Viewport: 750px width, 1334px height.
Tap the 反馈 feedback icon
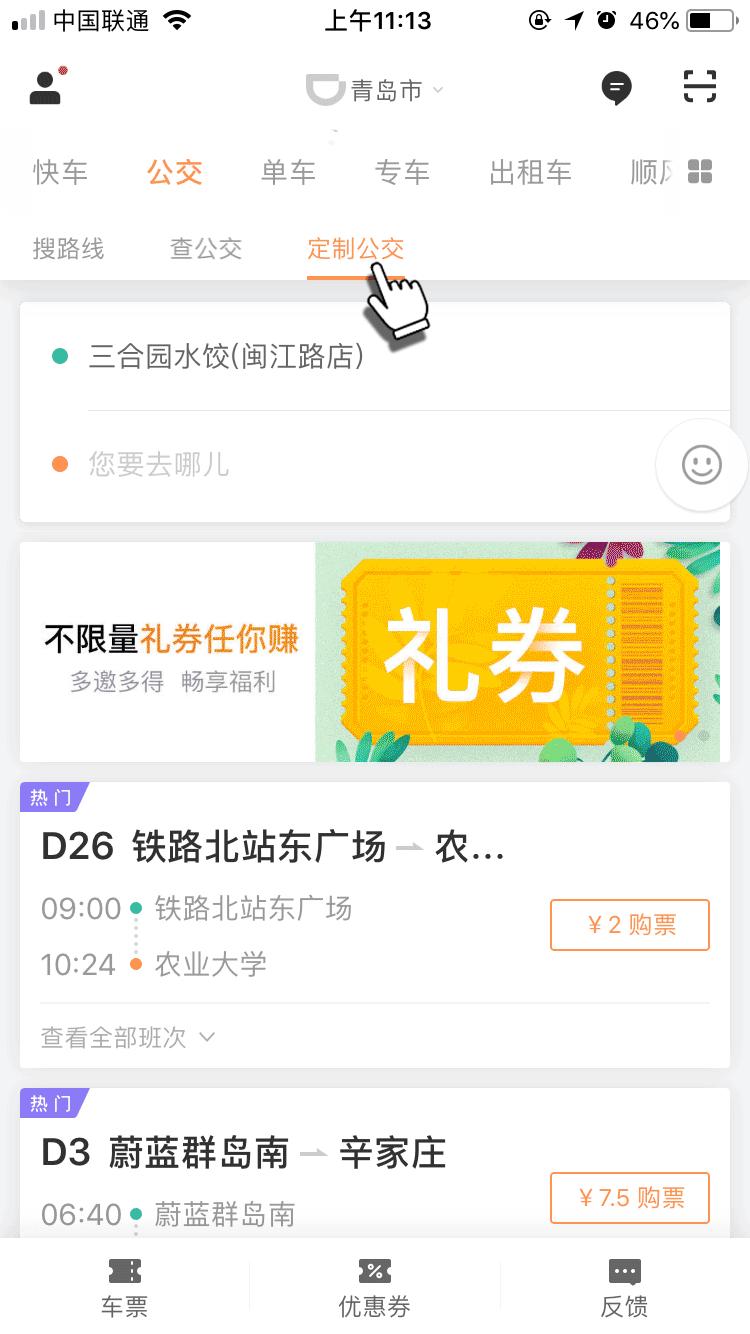click(x=624, y=1285)
